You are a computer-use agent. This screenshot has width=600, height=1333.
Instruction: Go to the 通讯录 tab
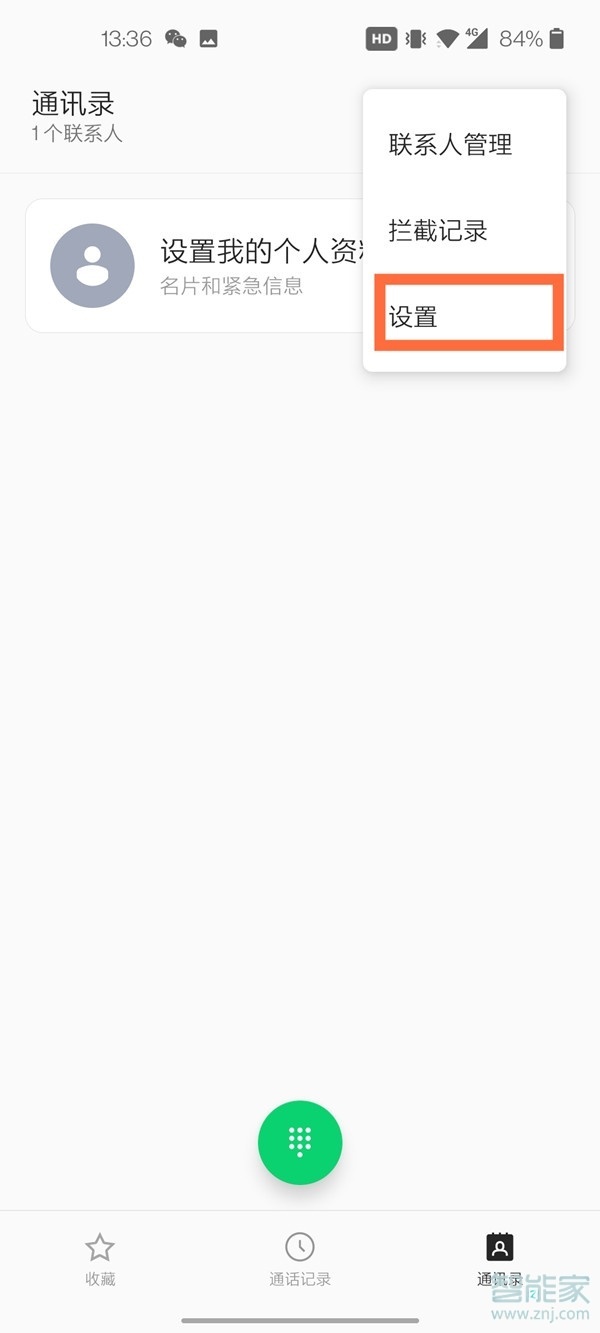499,1258
